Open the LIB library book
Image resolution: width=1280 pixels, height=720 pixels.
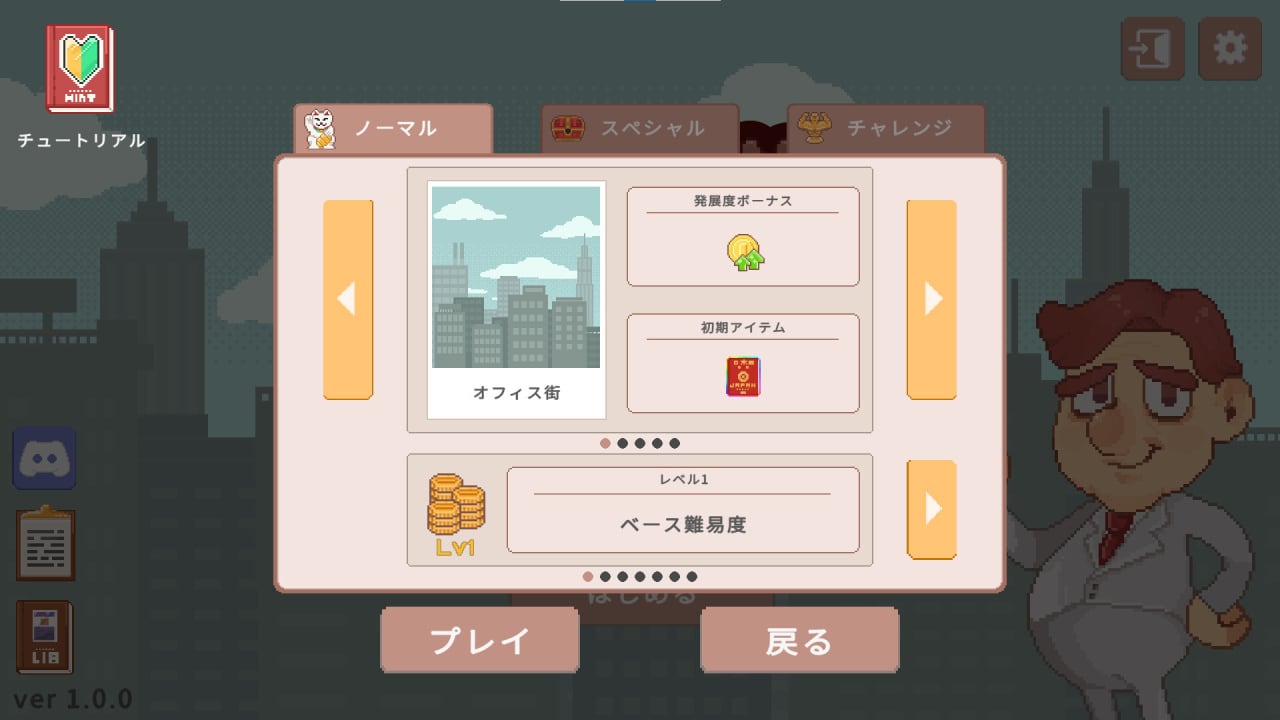(x=45, y=637)
